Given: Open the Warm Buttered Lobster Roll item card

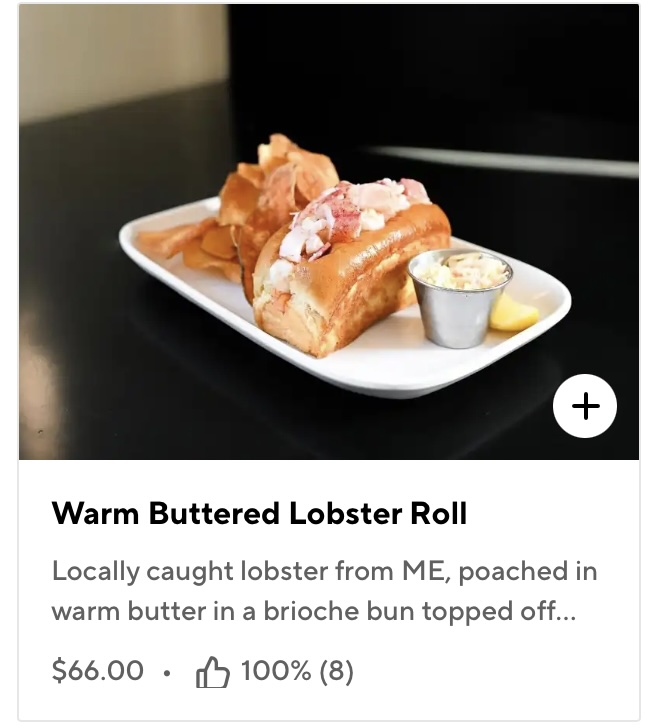Looking at the screenshot, I should [x=259, y=515].
